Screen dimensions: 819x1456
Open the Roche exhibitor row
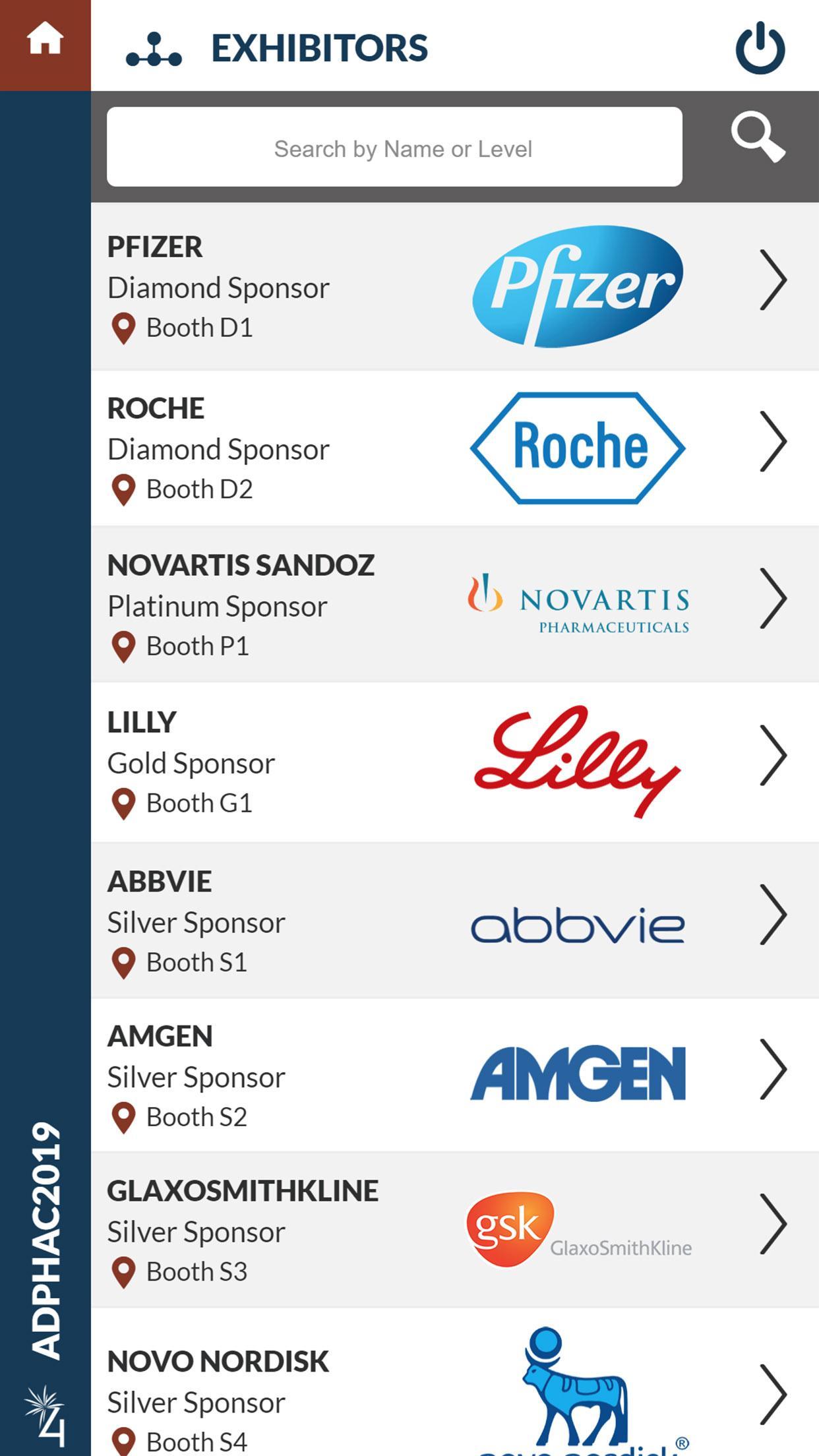455,448
